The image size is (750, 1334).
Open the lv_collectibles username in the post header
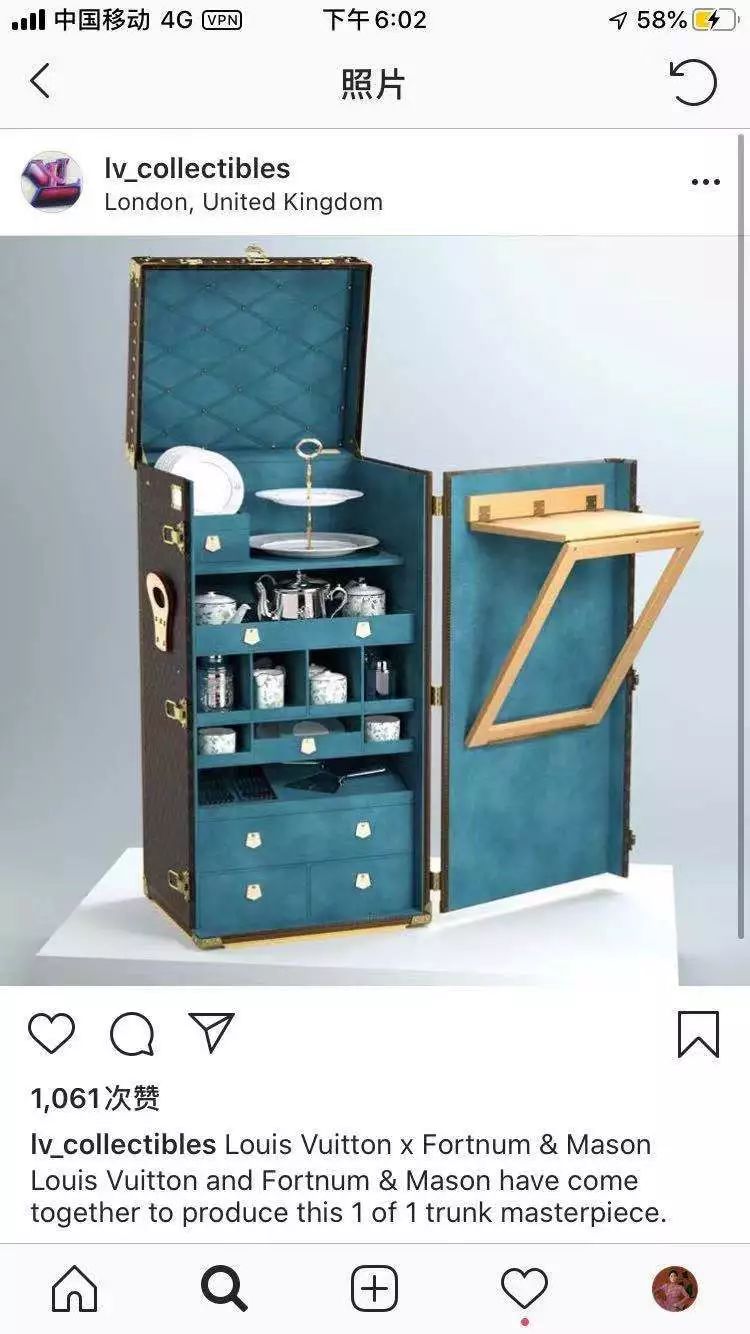tap(197, 168)
